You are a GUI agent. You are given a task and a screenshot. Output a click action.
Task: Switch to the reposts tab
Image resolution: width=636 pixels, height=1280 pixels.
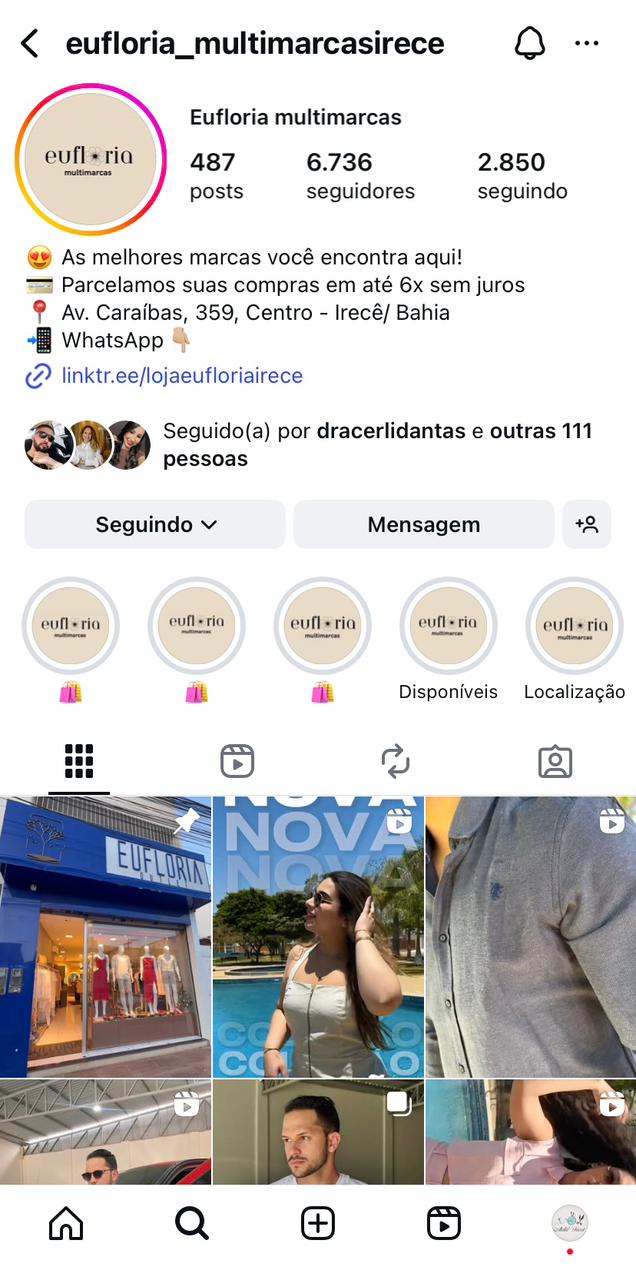coord(396,762)
